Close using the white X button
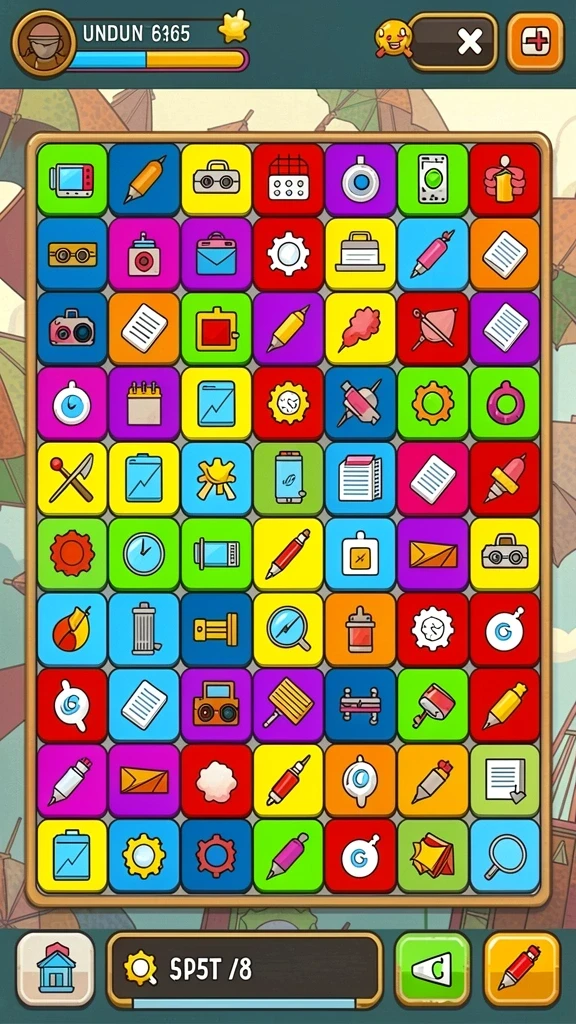This screenshot has height=1024, width=576. [x=469, y=42]
